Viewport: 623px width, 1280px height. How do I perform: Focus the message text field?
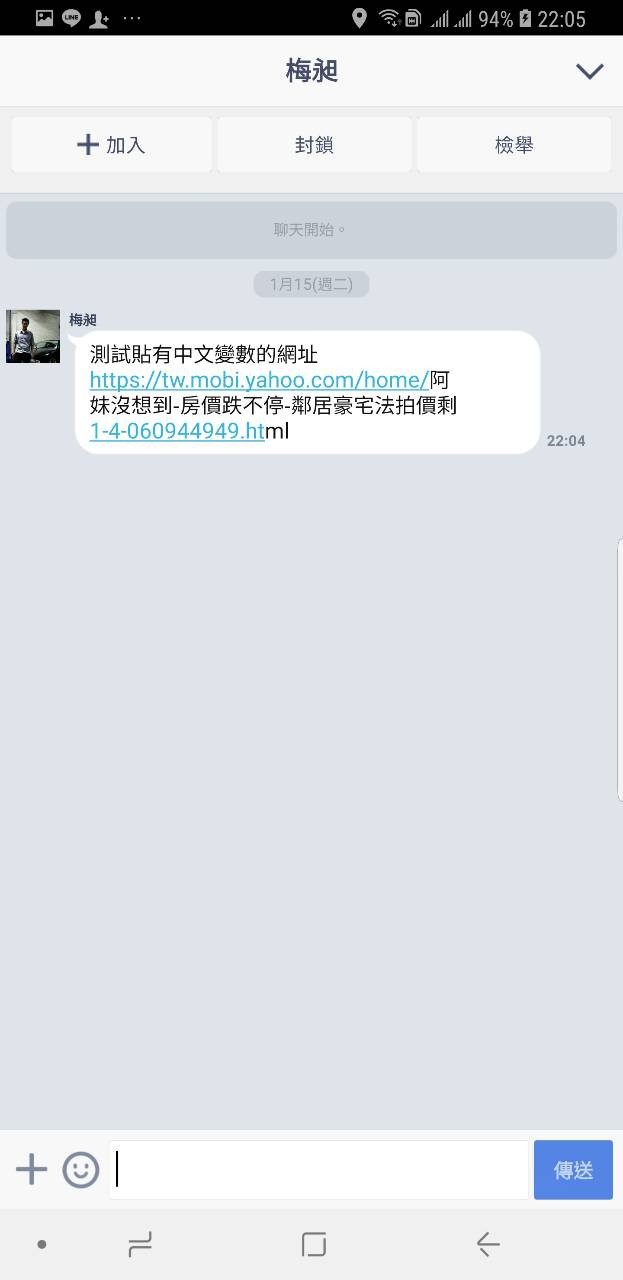pos(320,1169)
